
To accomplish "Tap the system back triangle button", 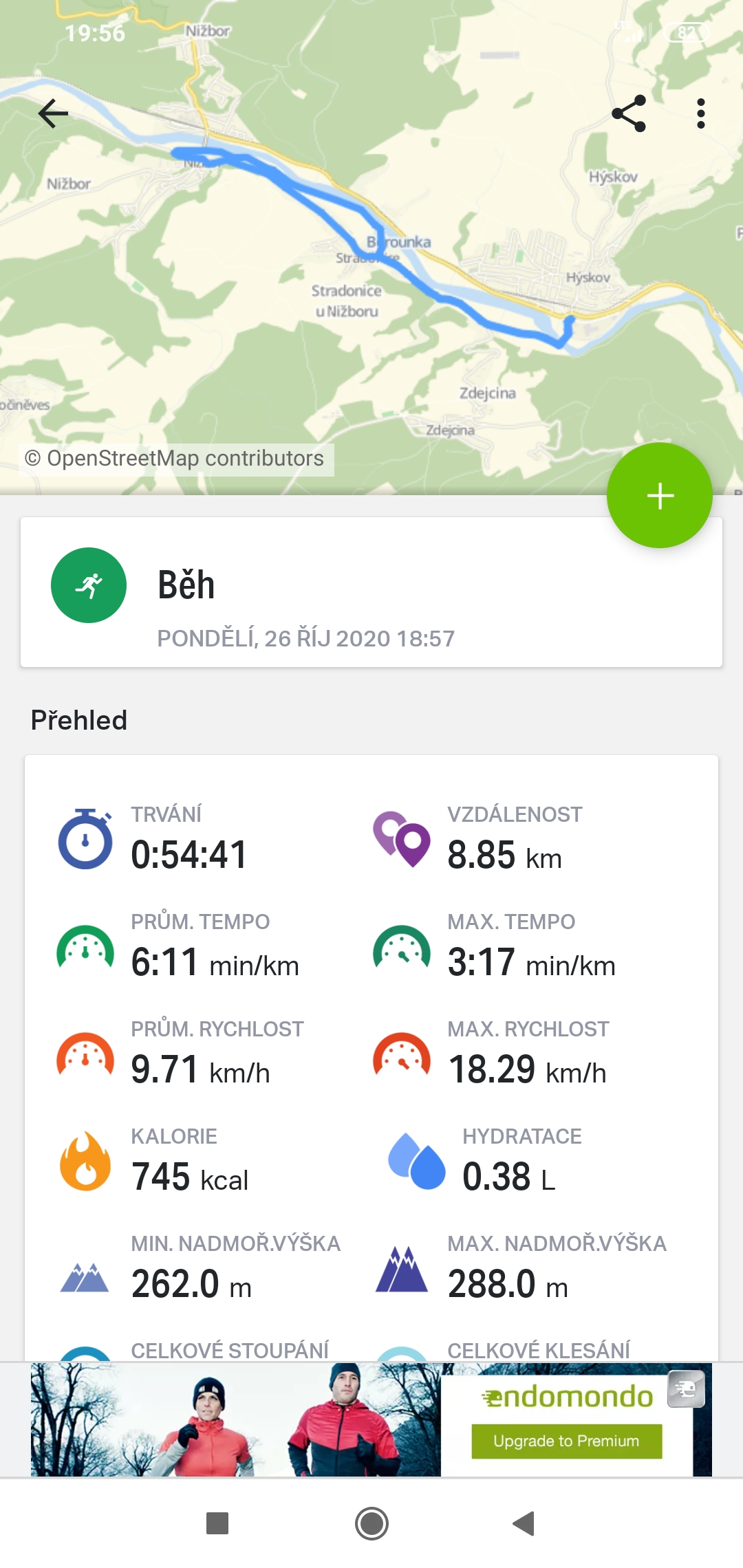I will 524,1523.
